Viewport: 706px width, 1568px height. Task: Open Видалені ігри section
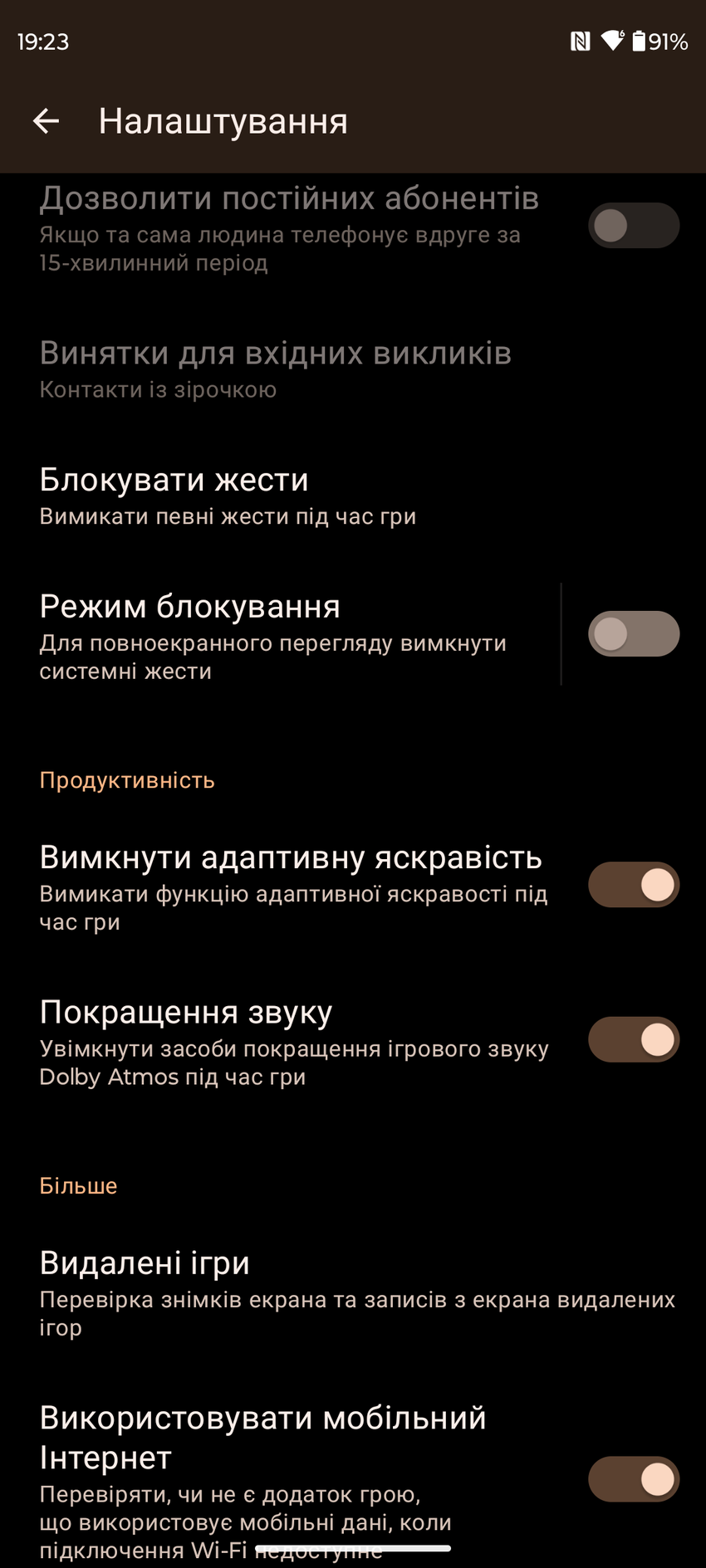coord(145,1263)
